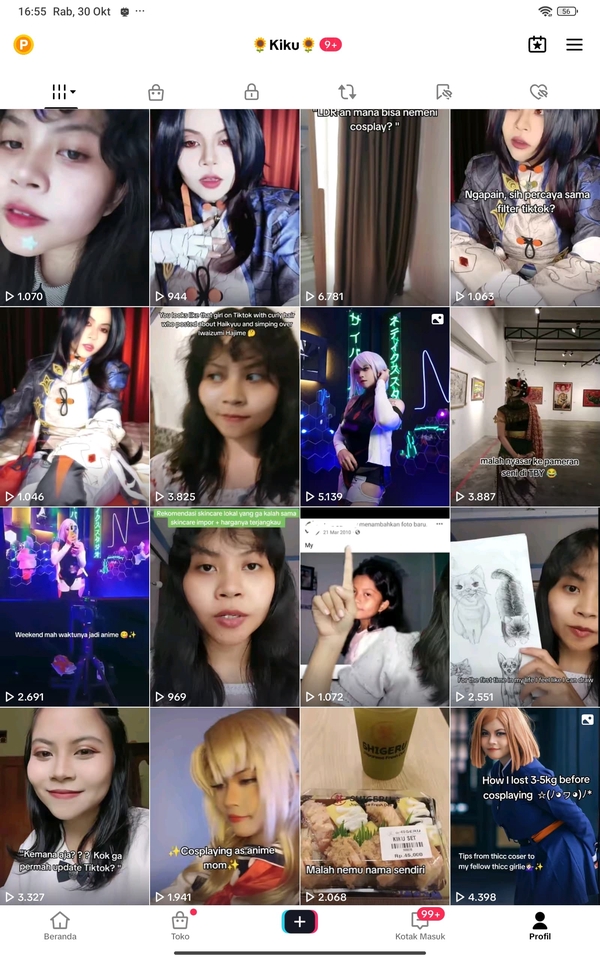Open the private videos lock tab
The image size is (600, 960).
click(x=252, y=92)
